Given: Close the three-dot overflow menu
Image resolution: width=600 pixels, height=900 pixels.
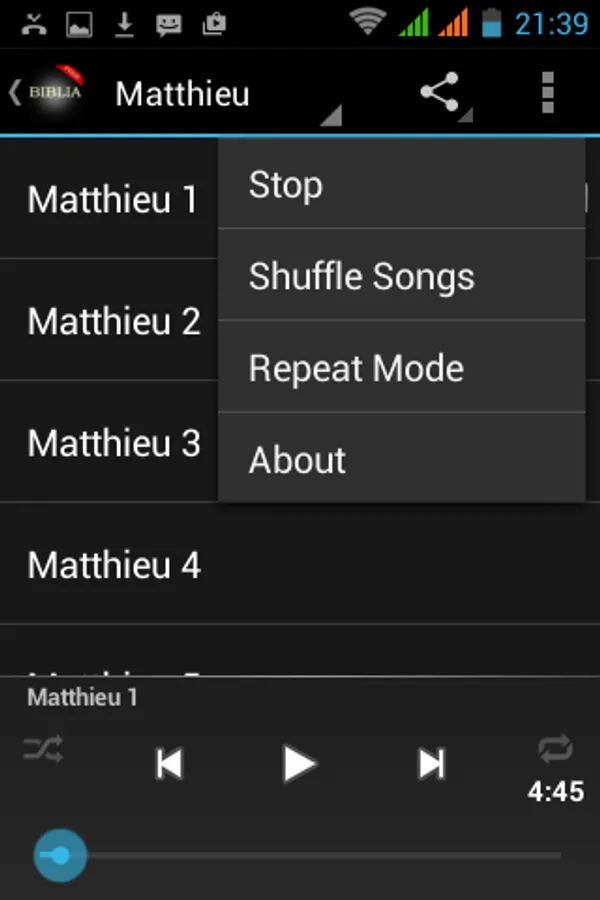Looking at the screenshot, I should click(547, 92).
